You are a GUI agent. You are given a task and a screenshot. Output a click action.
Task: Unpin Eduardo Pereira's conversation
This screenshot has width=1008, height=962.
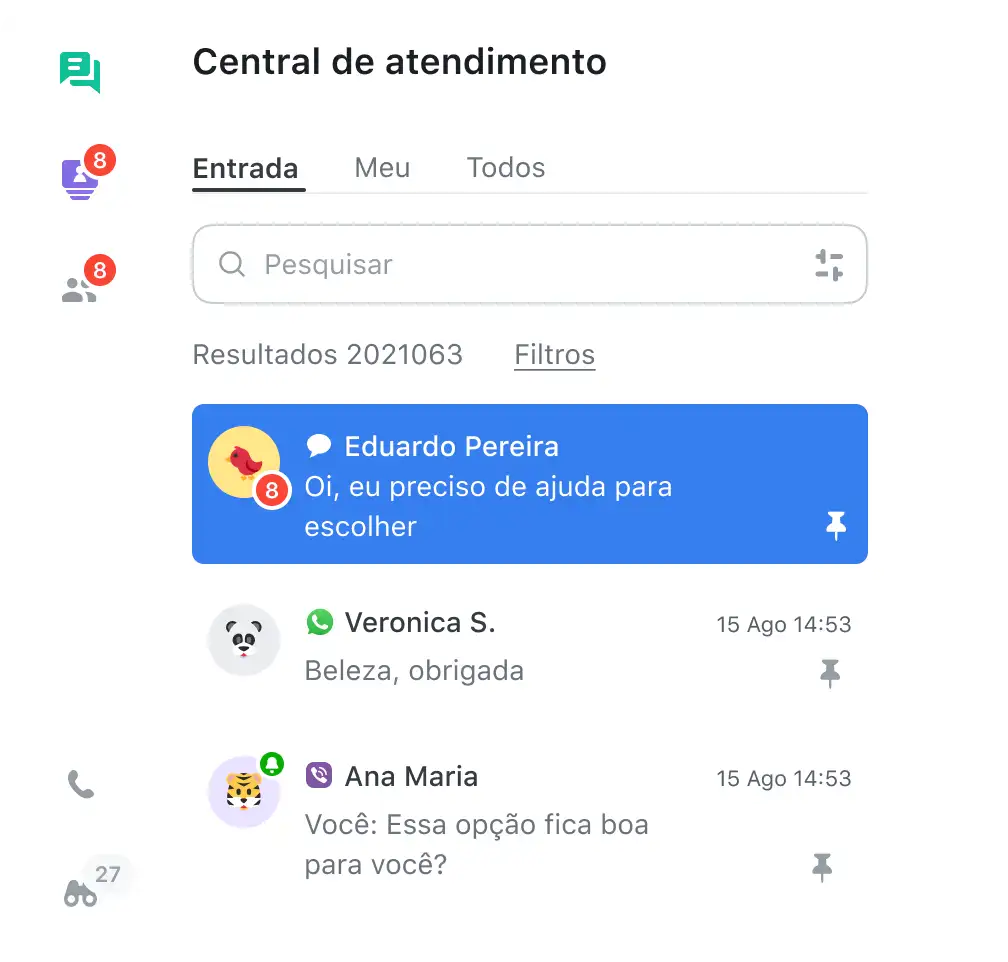point(836,525)
